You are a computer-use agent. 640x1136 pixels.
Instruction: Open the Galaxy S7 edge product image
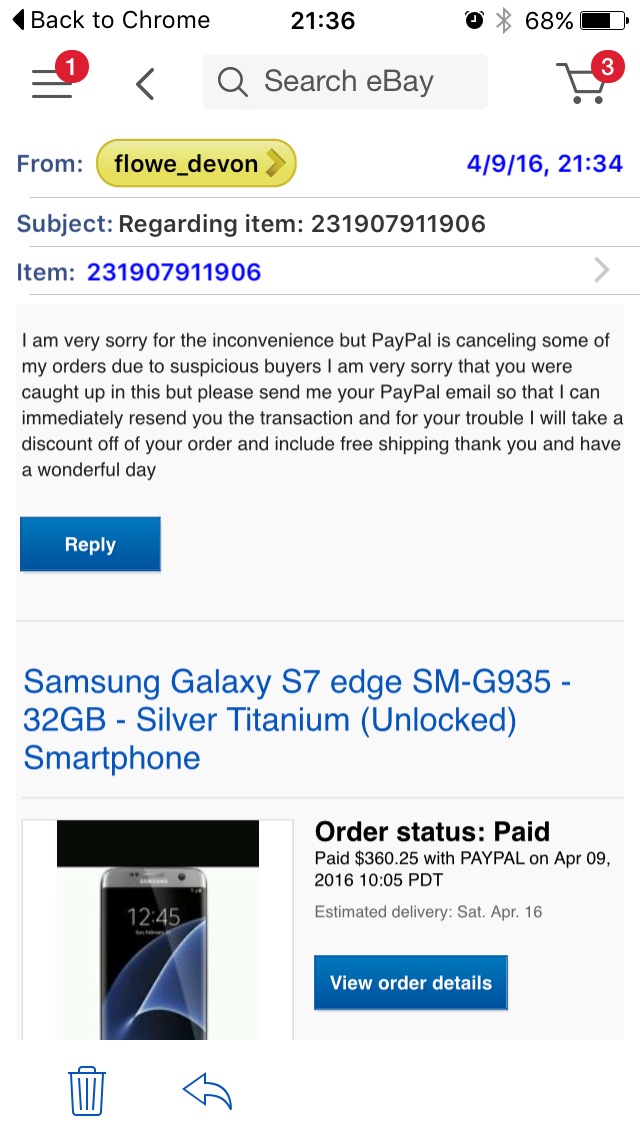pyautogui.click(x=158, y=930)
